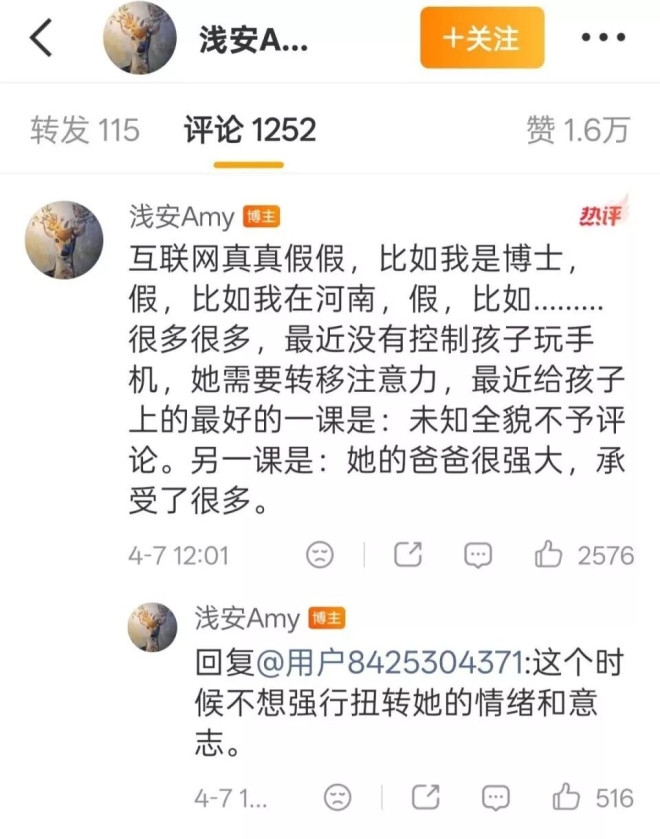The height and width of the screenshot is (839, 660).
Task: Follow the user with +关注 button
Action: tap(482, 39)
